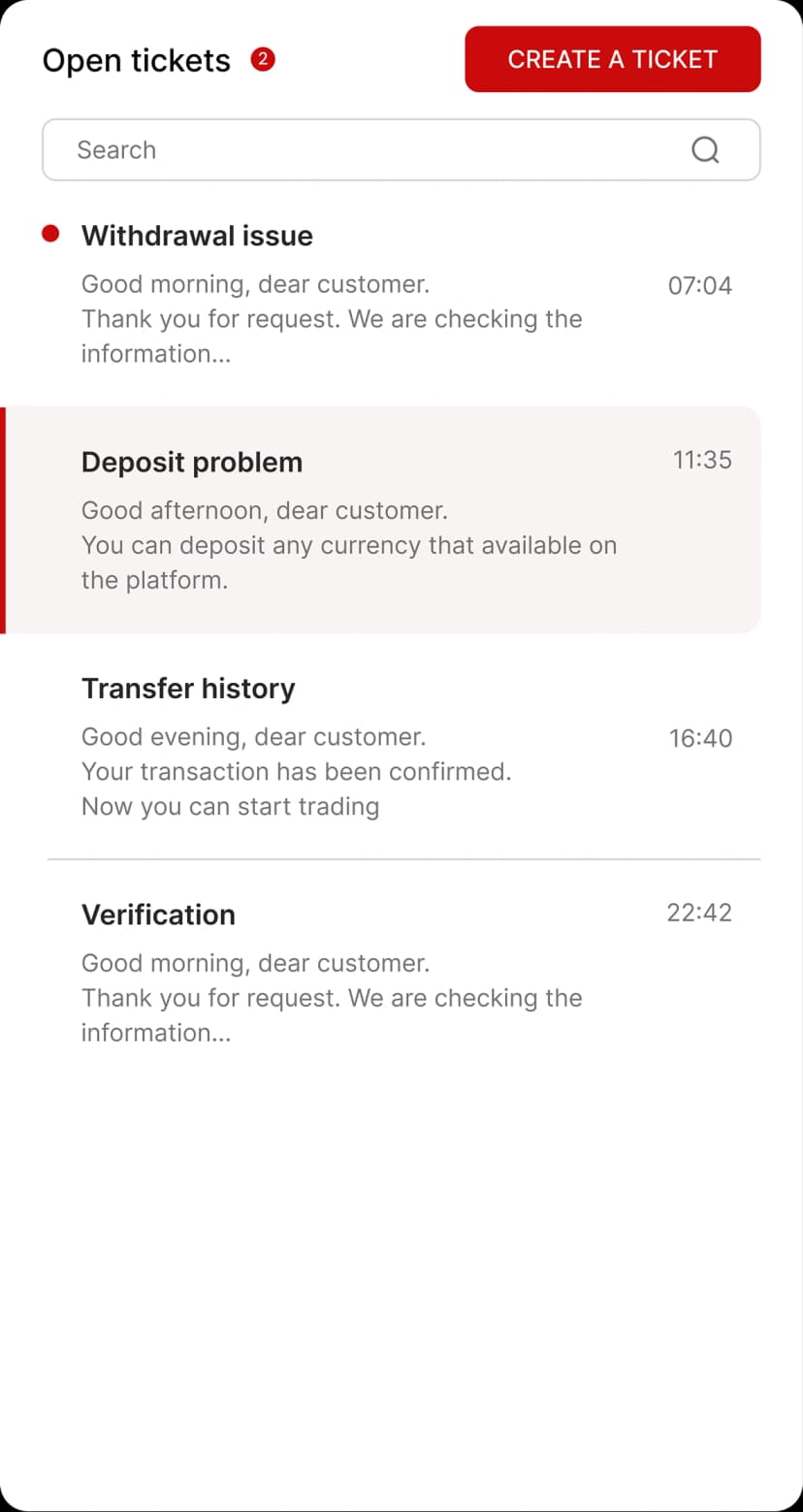Tap the magnifier icon in search

[705, 150]
